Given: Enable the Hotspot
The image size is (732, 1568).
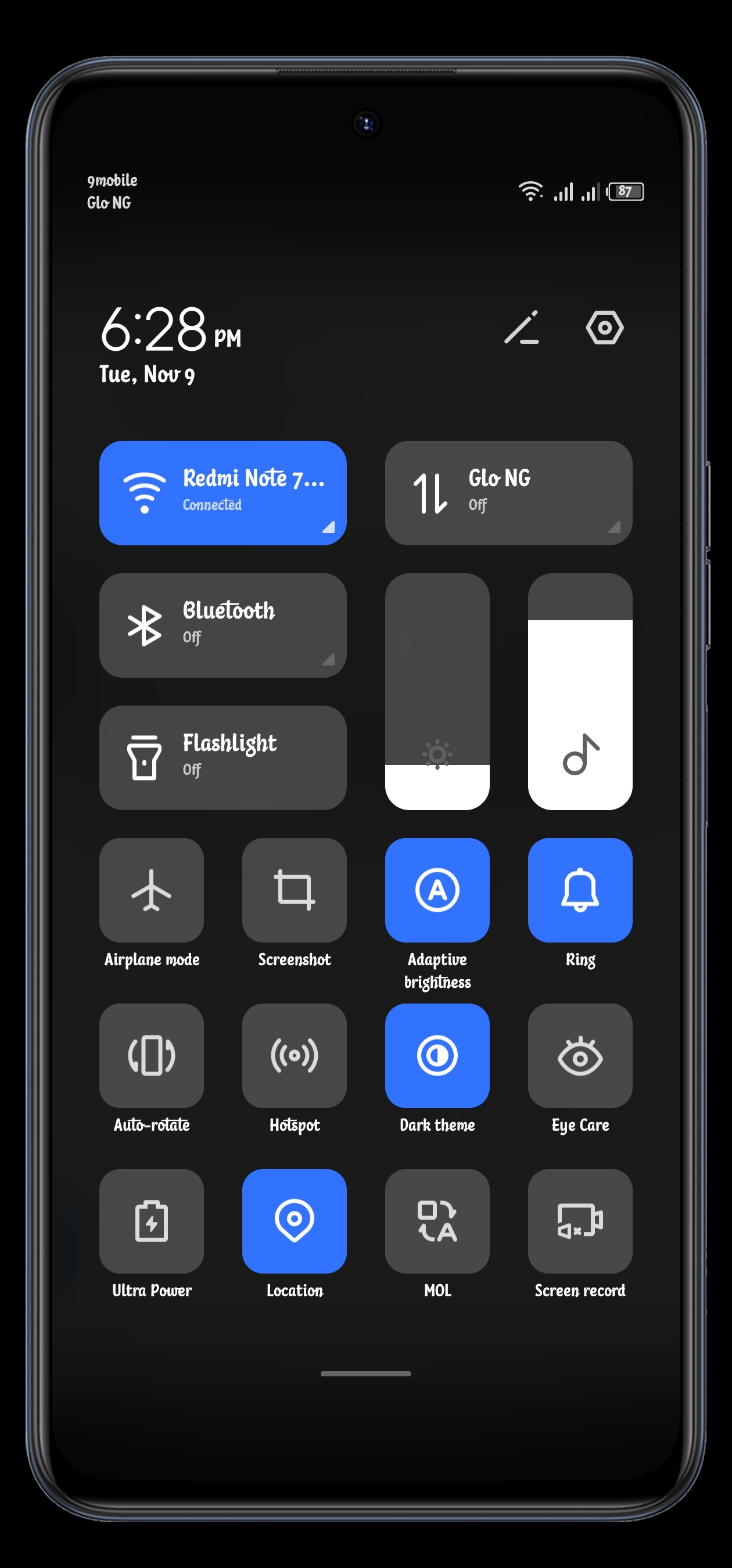Looking at the screenshot, I should pyautogui.click(x=294, y=1055).
